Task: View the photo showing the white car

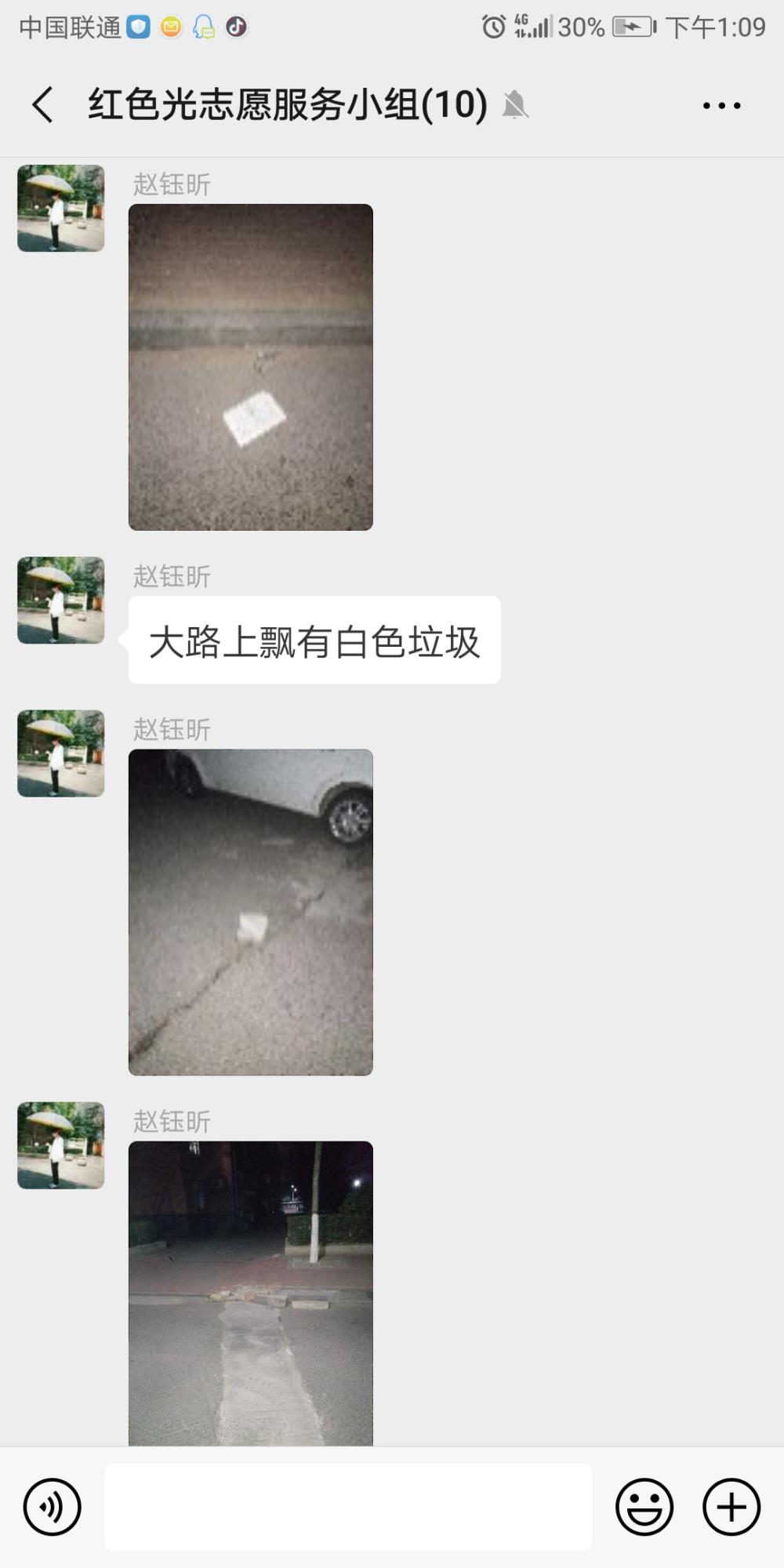Action: tap(251, 913)
